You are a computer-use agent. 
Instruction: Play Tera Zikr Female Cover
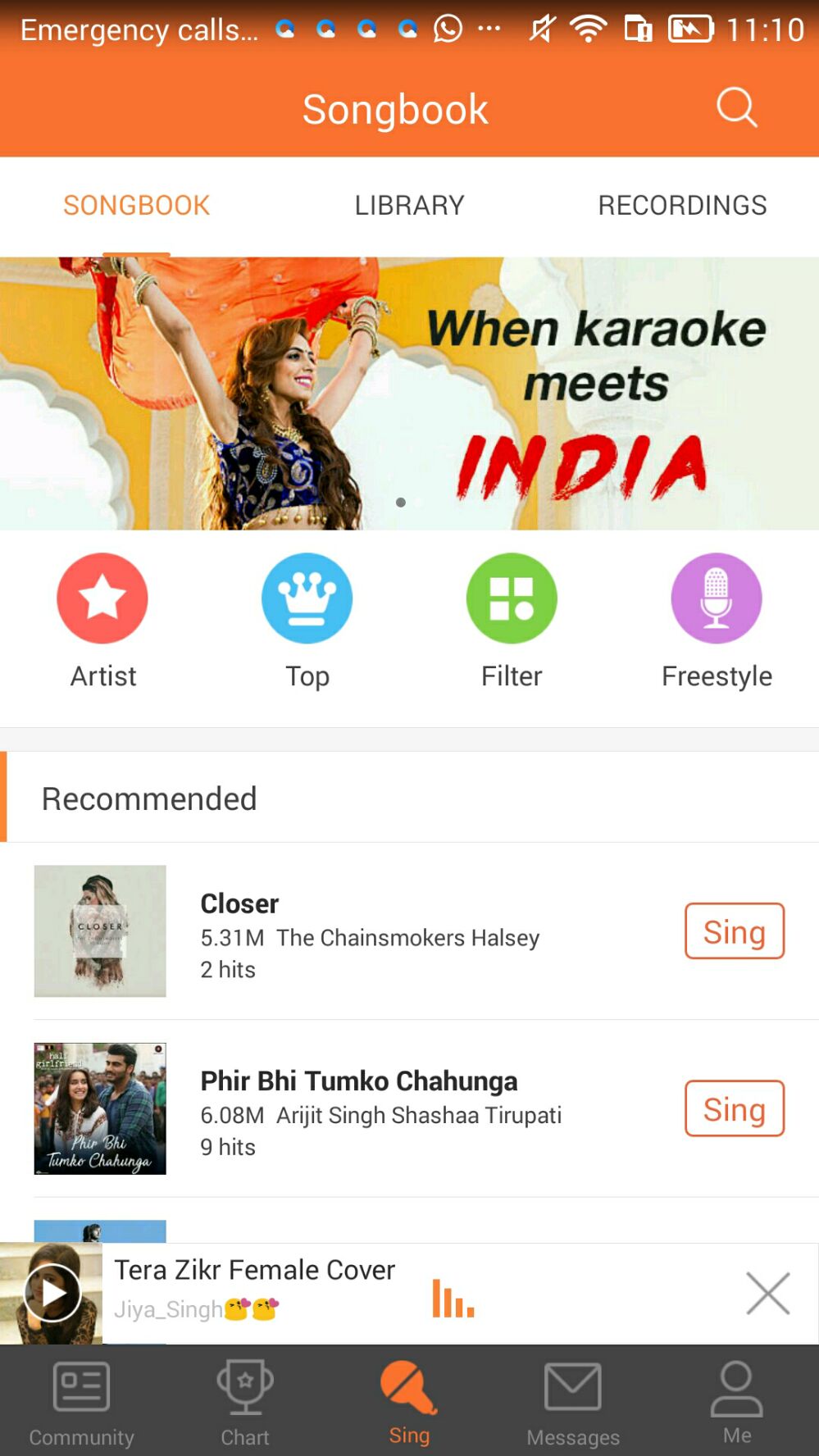click(53, 1294)
